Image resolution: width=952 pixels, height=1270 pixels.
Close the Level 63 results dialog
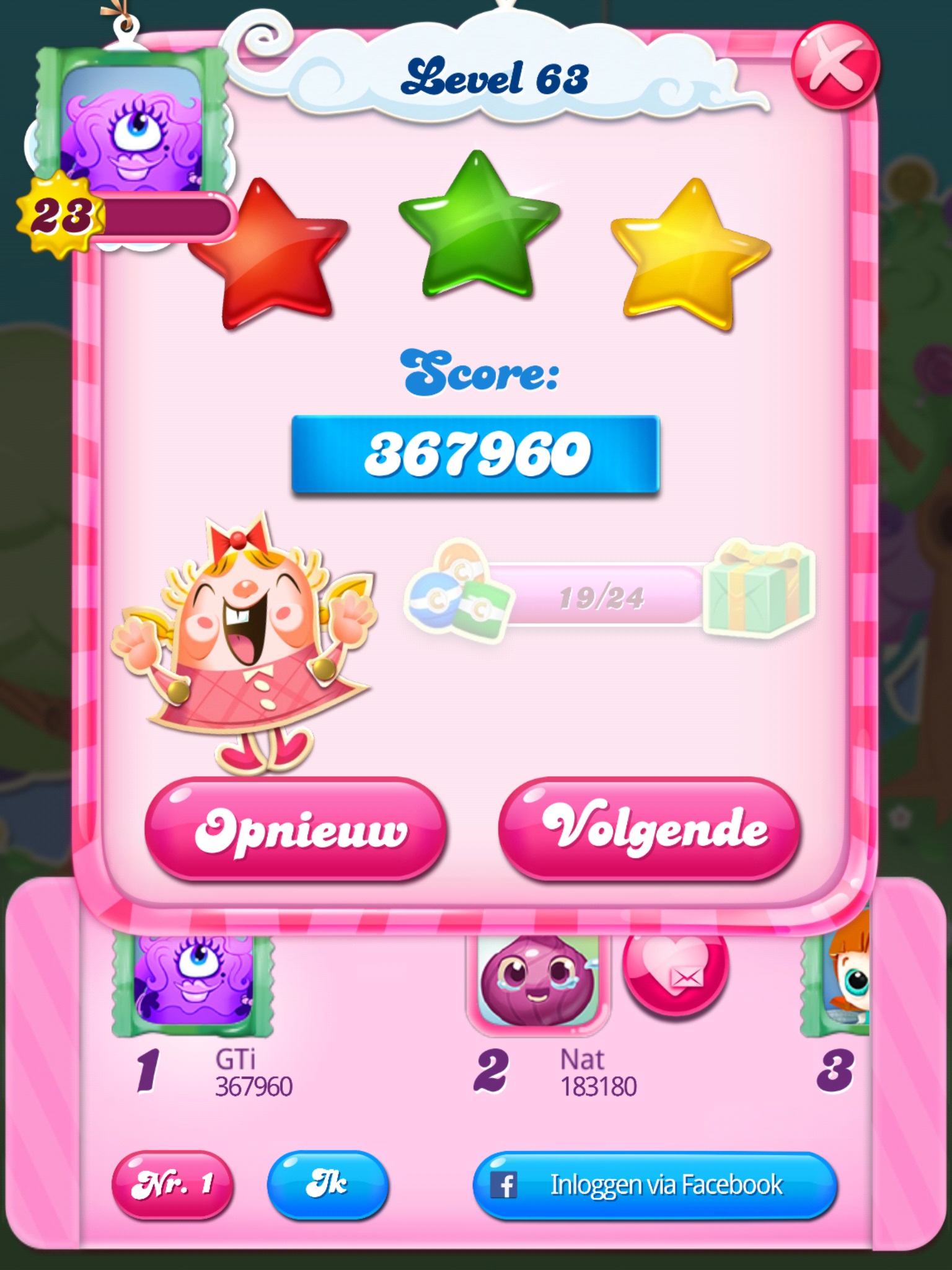pyautogui.click(x=835, y=65)
